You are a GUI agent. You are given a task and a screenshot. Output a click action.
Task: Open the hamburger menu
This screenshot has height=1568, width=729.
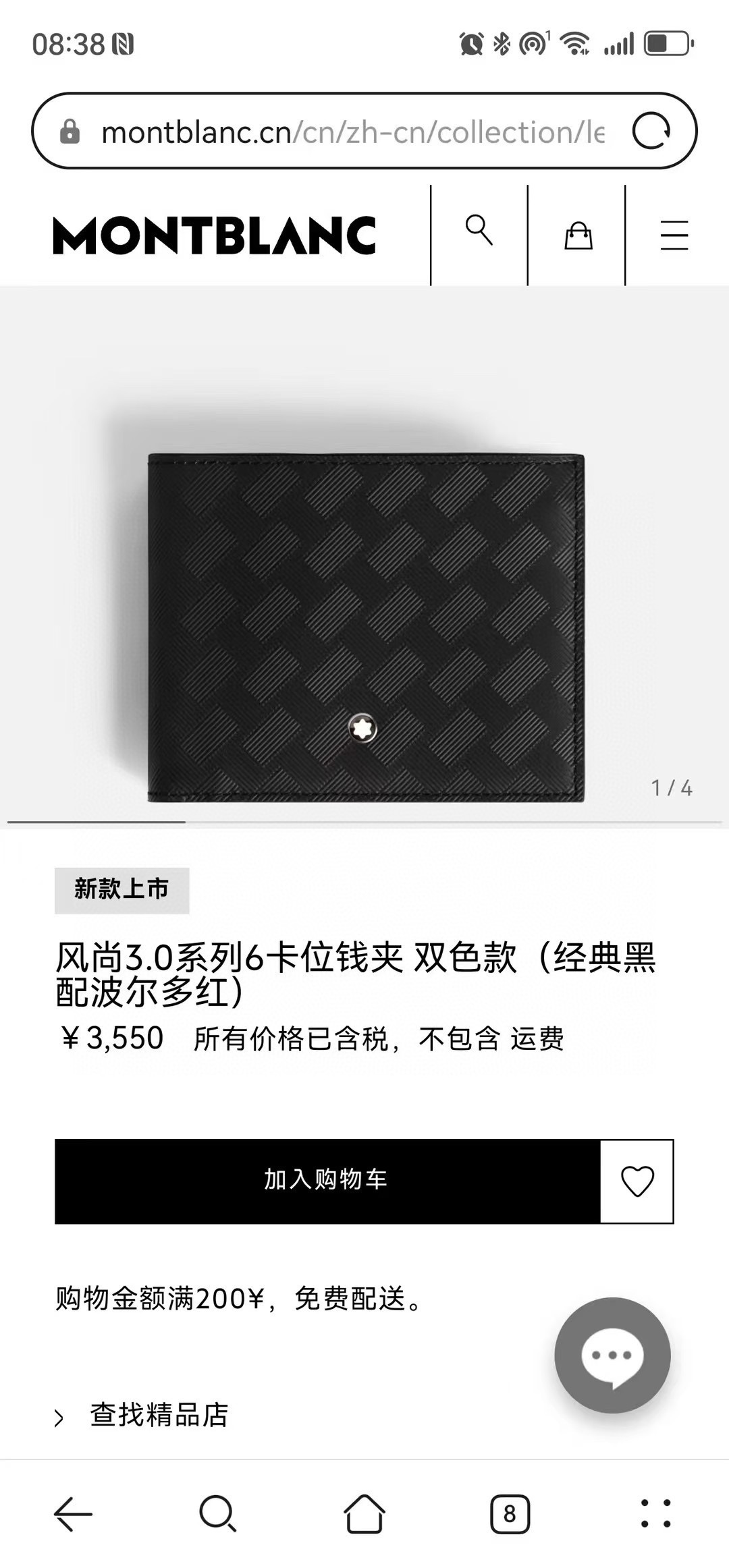tap(674, 235)
